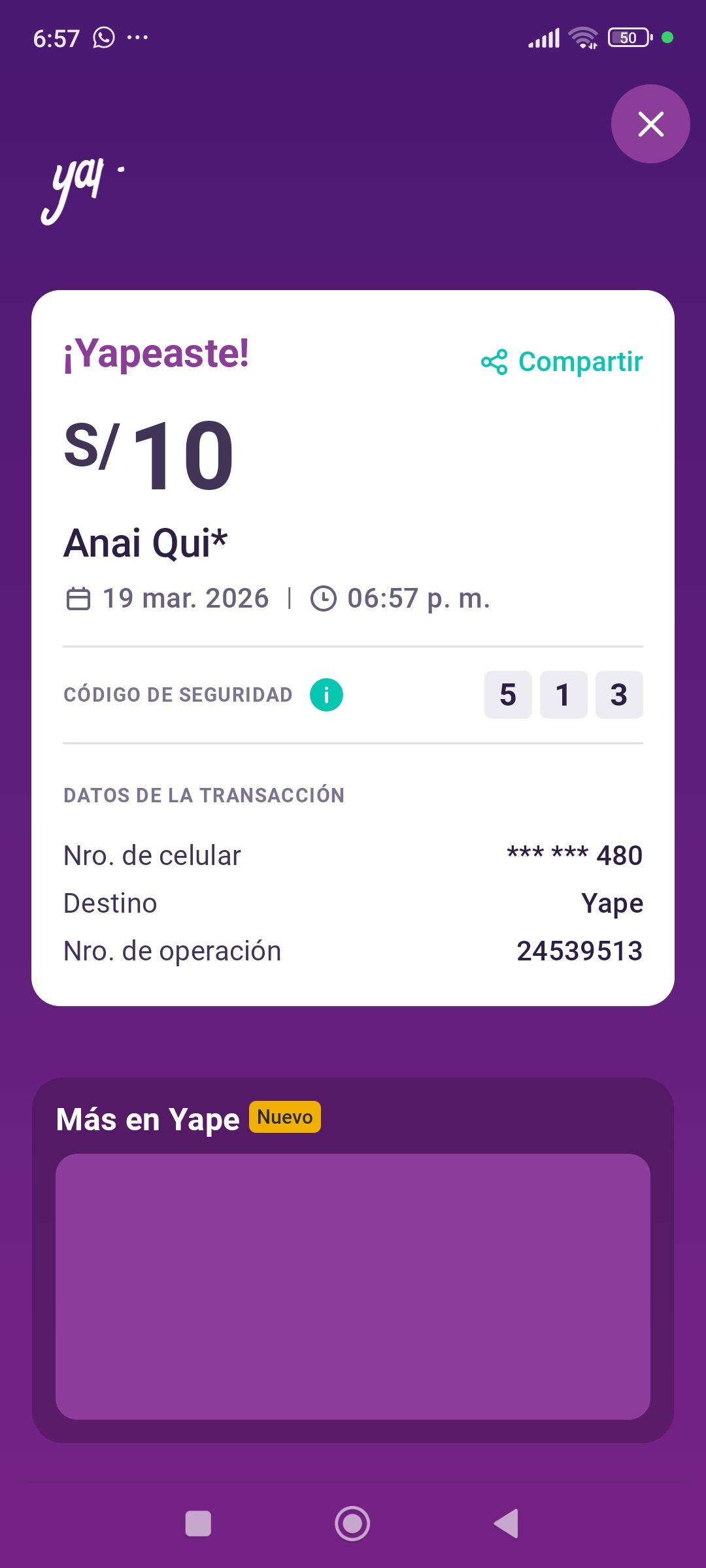Go to the home screen

(352, 1524)
